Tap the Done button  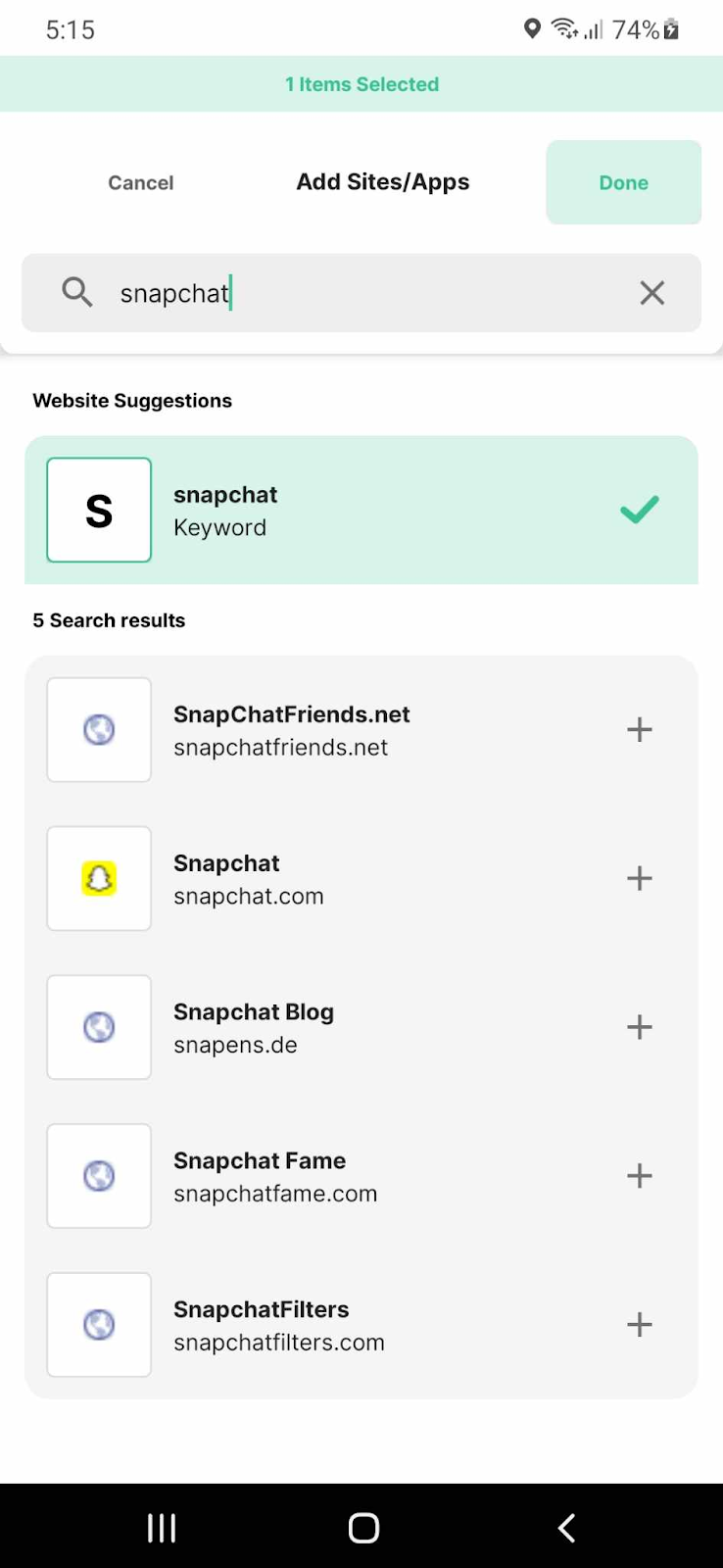click(x=623, y=182)
